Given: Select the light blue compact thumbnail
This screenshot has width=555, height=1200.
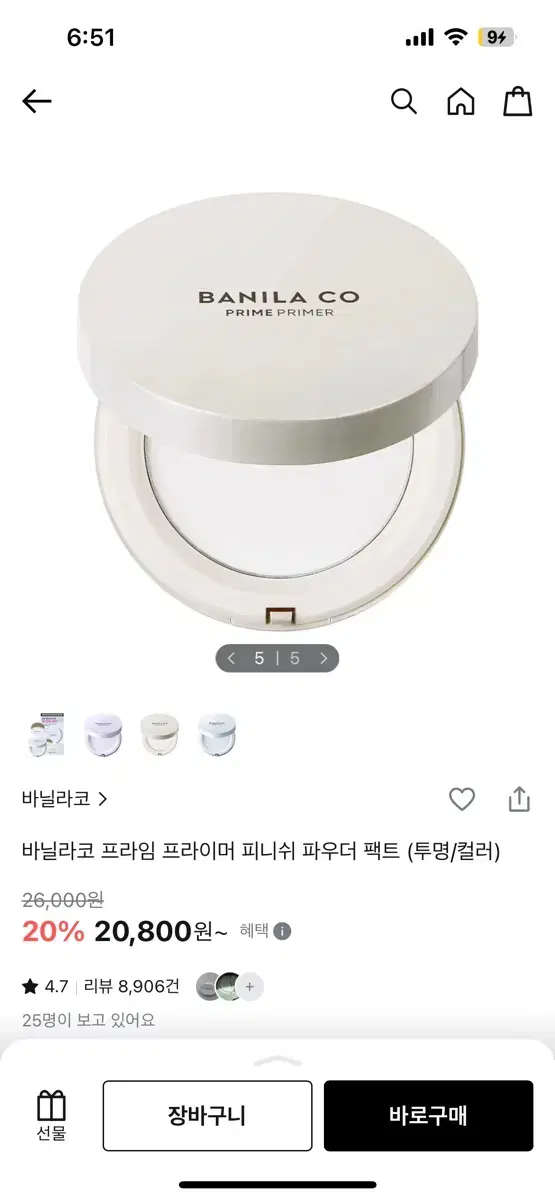Looking at the screenshot, I should pyautogui.click(x=217, y=735).
